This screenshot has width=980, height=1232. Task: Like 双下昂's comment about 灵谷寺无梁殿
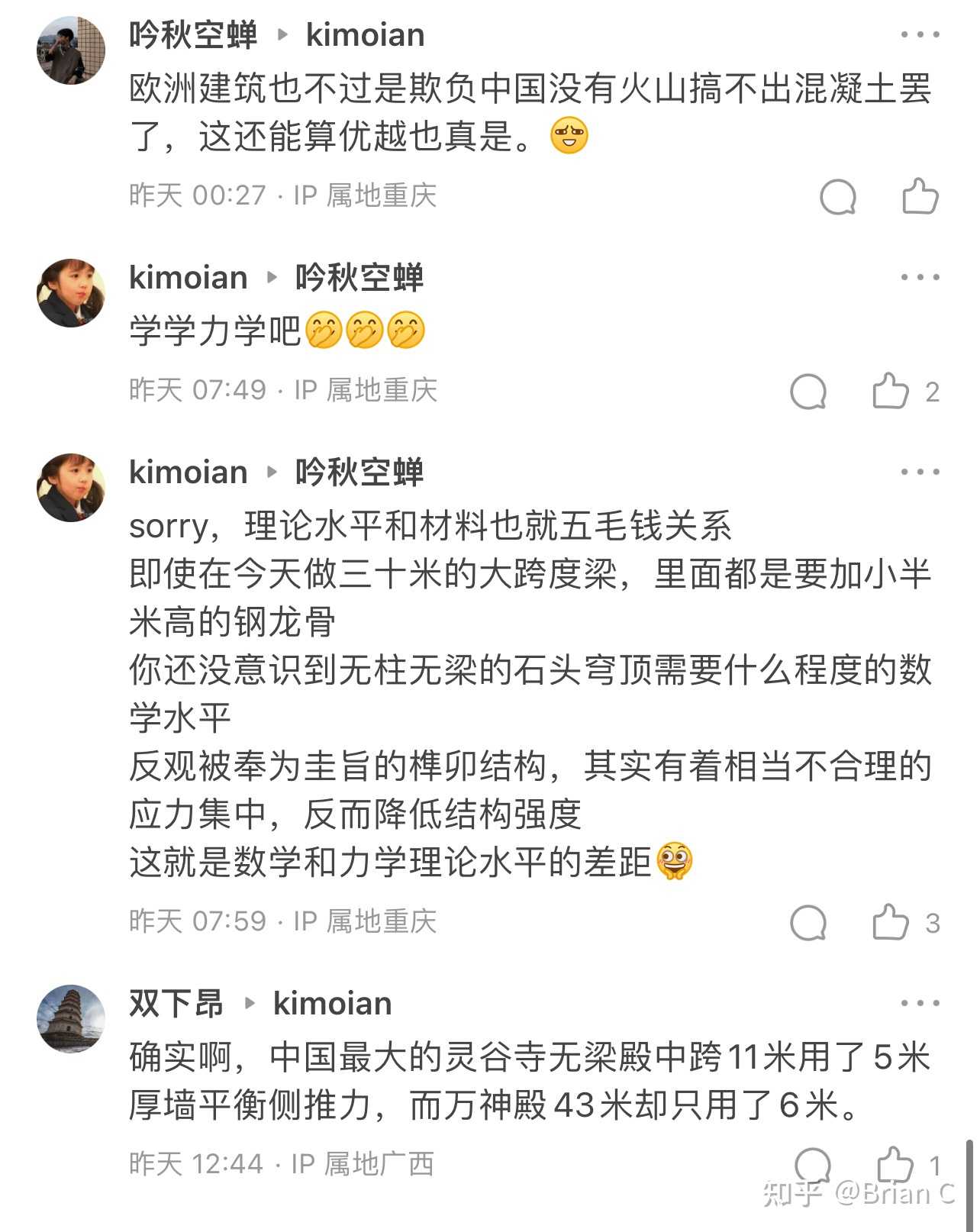[x=895, y=1164]
